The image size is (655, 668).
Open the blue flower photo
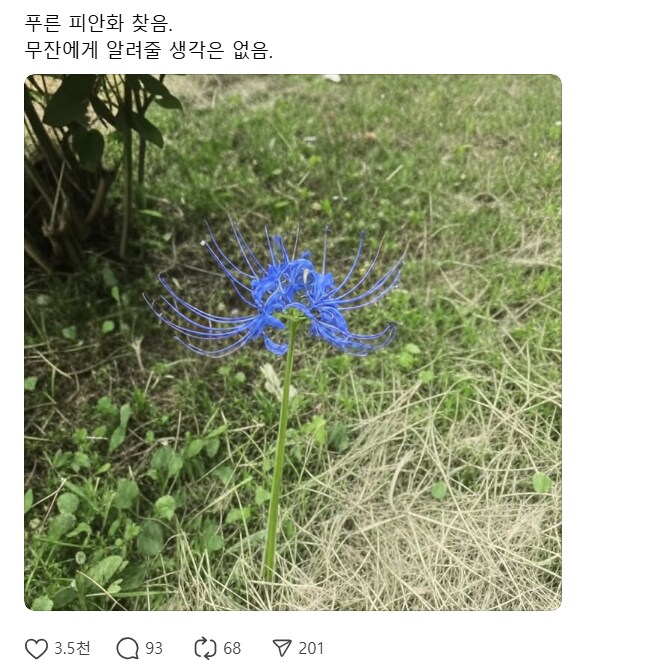292,342
